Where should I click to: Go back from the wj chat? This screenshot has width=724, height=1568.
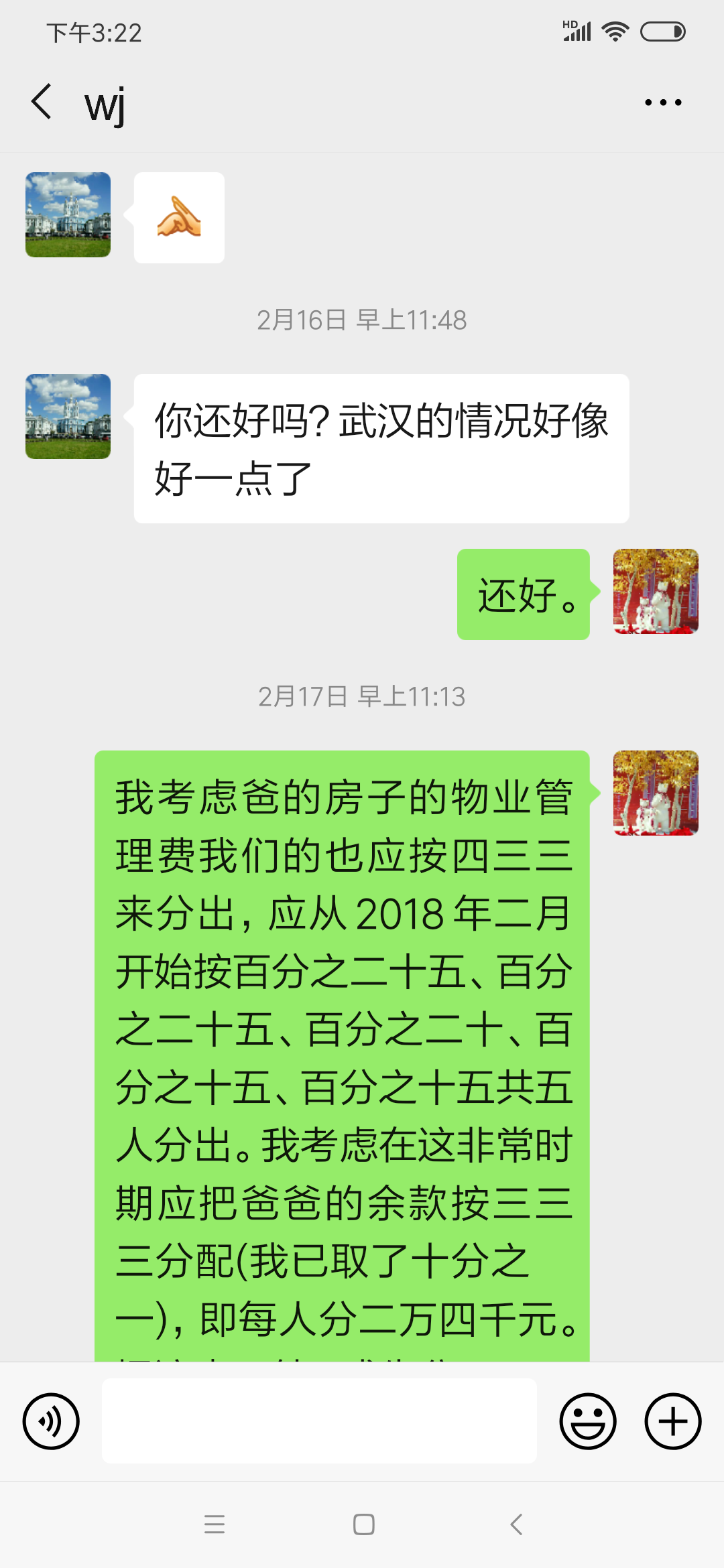[42, 103]
